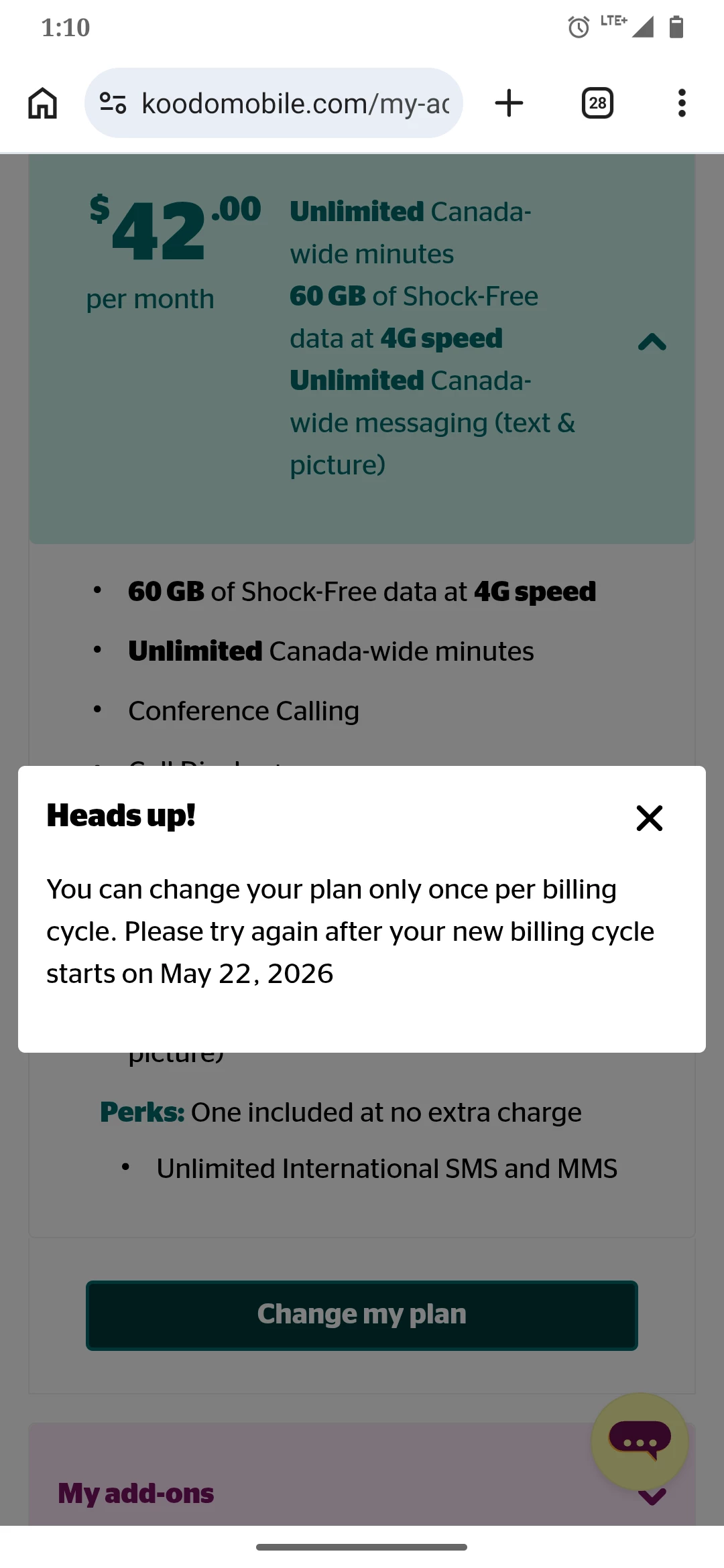Collapse the plan details chevron
Image resolution: width=724 pixels, height=1568 pixels.
point(652,342)
